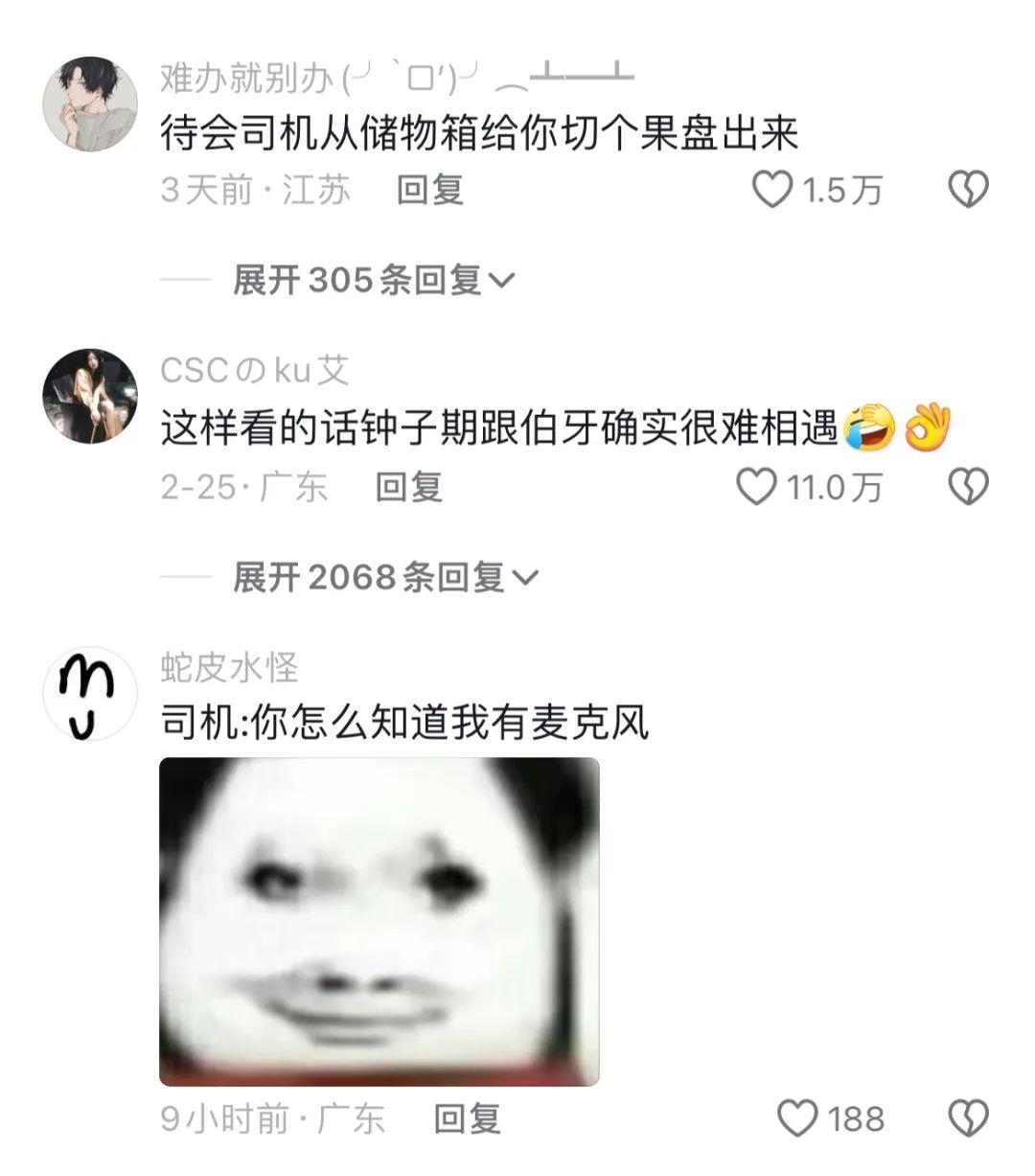Reply to the comment from 江苏

(x=430, y=190)
